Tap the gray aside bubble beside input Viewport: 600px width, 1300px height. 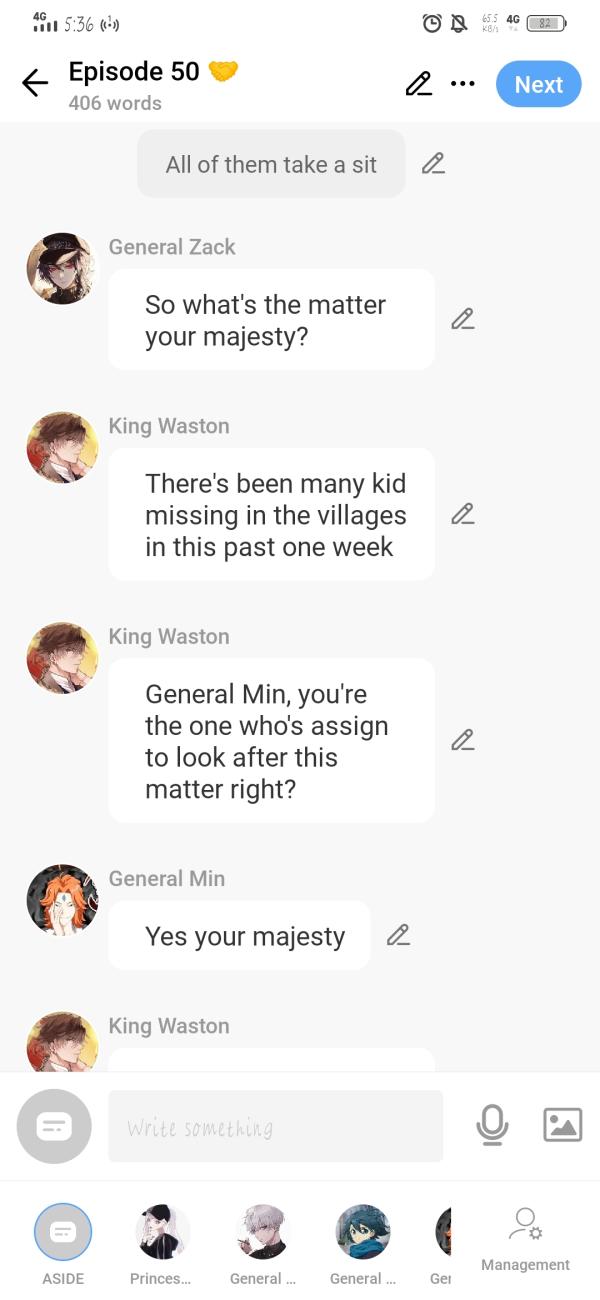[x=54, y=1126]
